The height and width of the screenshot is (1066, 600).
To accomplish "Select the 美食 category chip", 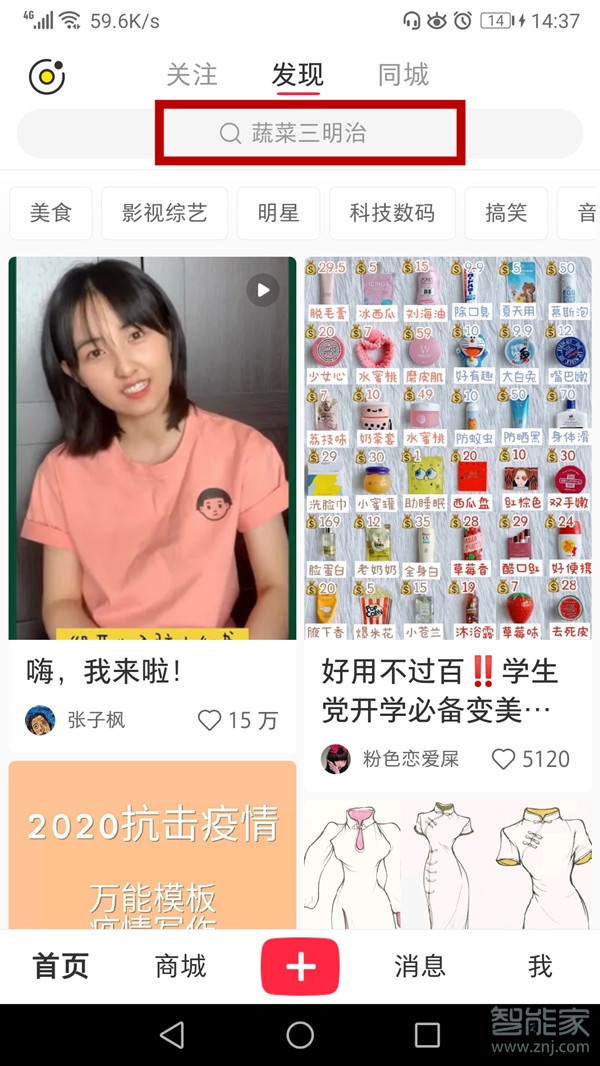I will click(x=51, y=213).
